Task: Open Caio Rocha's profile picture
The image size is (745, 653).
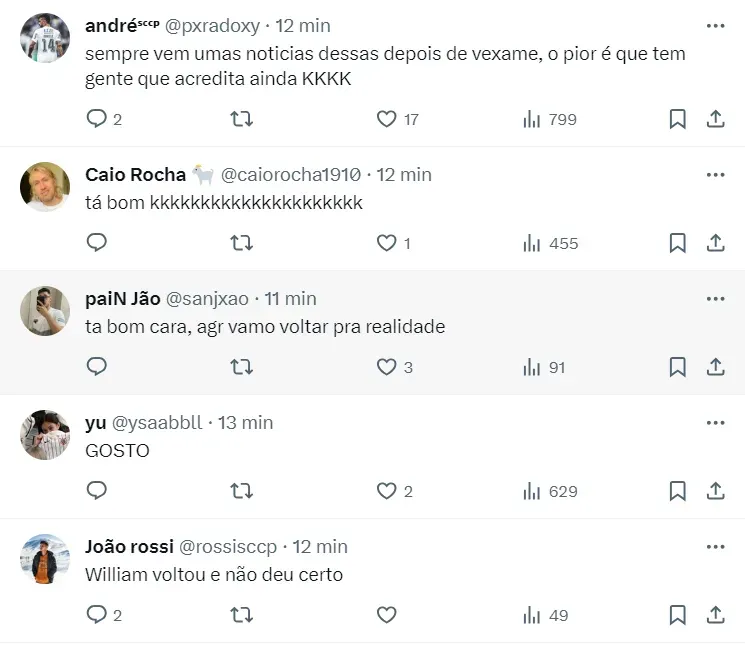Action: click(45, 187)
